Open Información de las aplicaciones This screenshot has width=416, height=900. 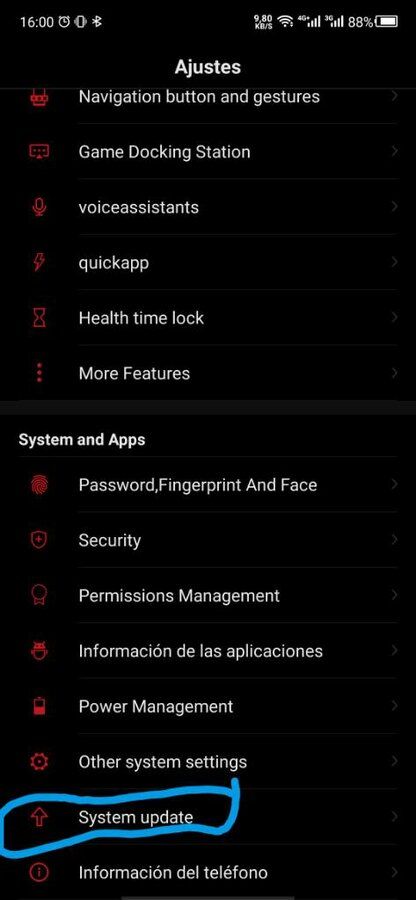[x=208, y=651]
